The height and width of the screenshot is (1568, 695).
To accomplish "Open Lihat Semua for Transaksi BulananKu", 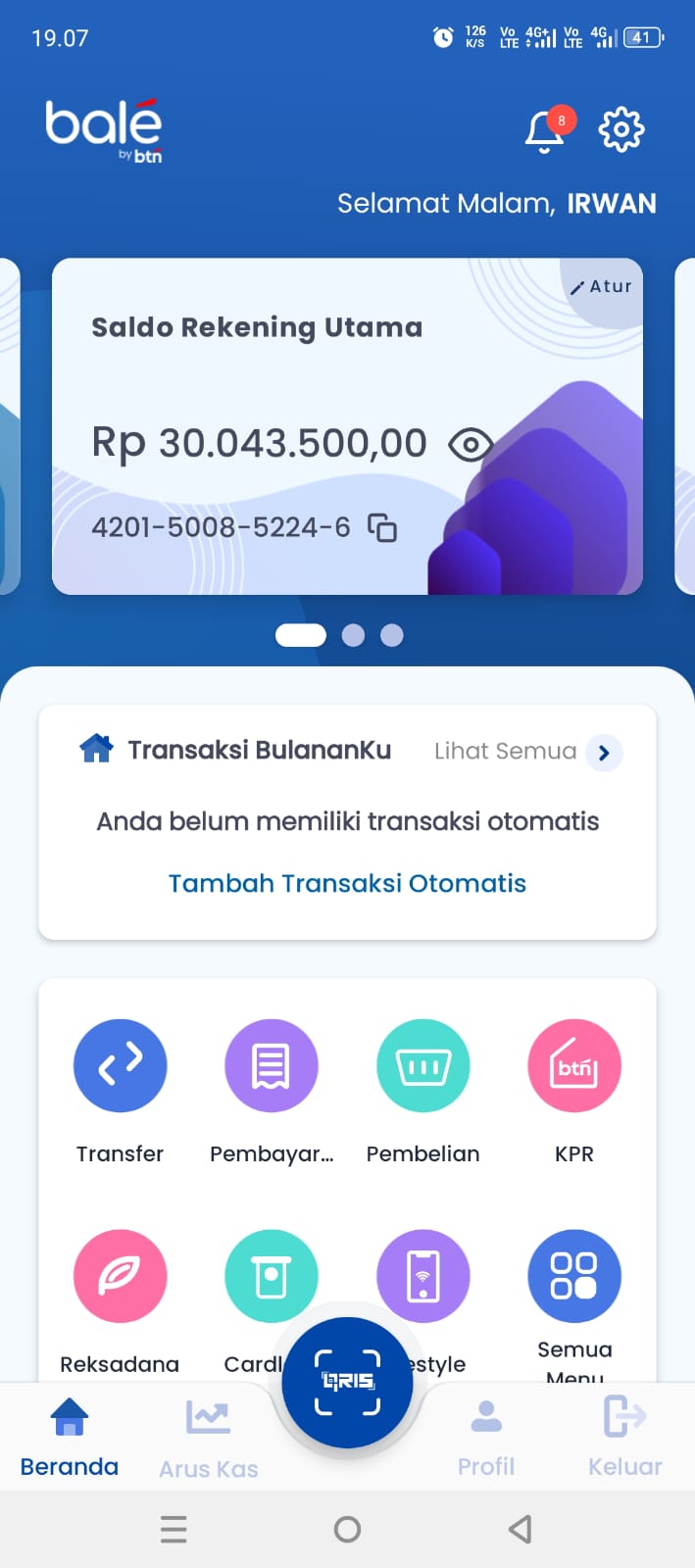I will [x=527, y=752].
